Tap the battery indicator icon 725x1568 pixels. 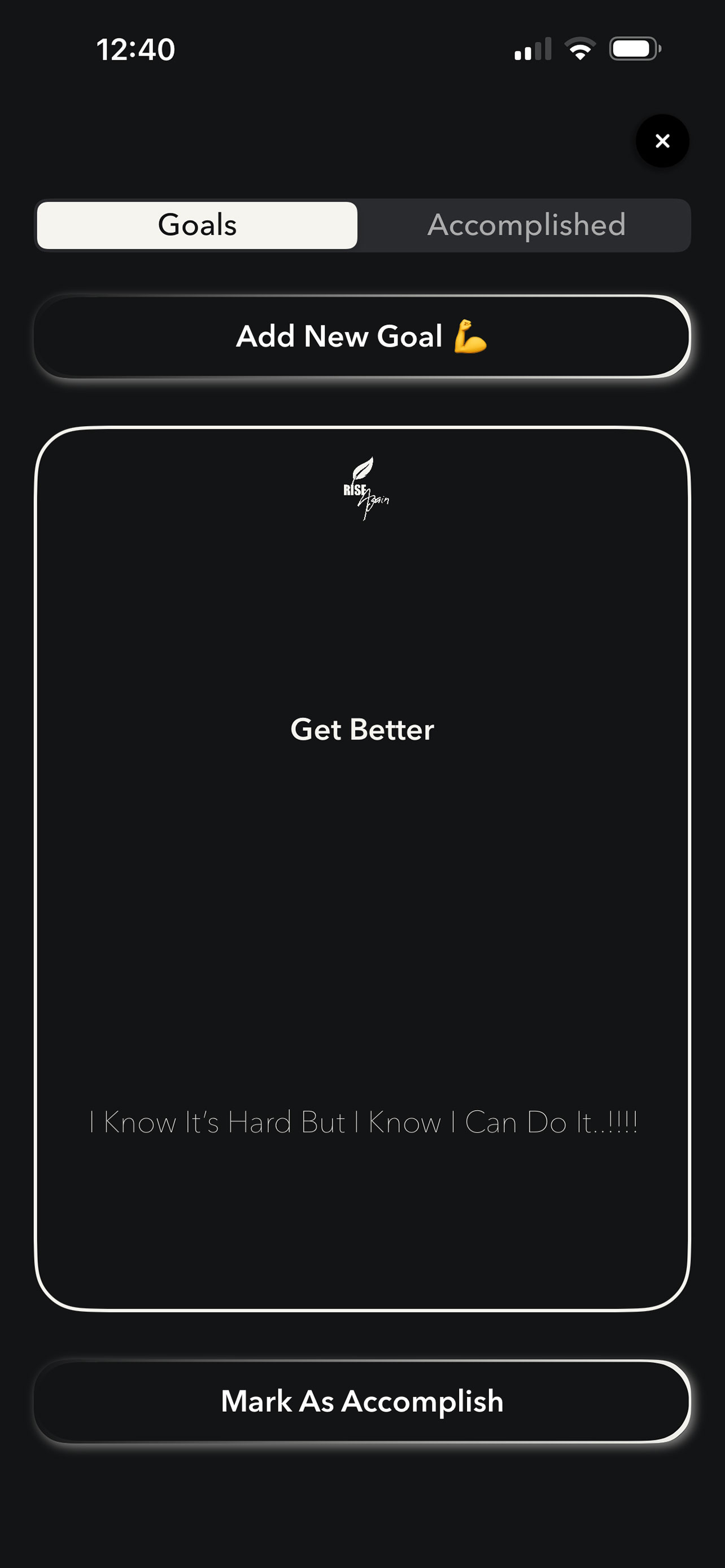click(632, 49)
